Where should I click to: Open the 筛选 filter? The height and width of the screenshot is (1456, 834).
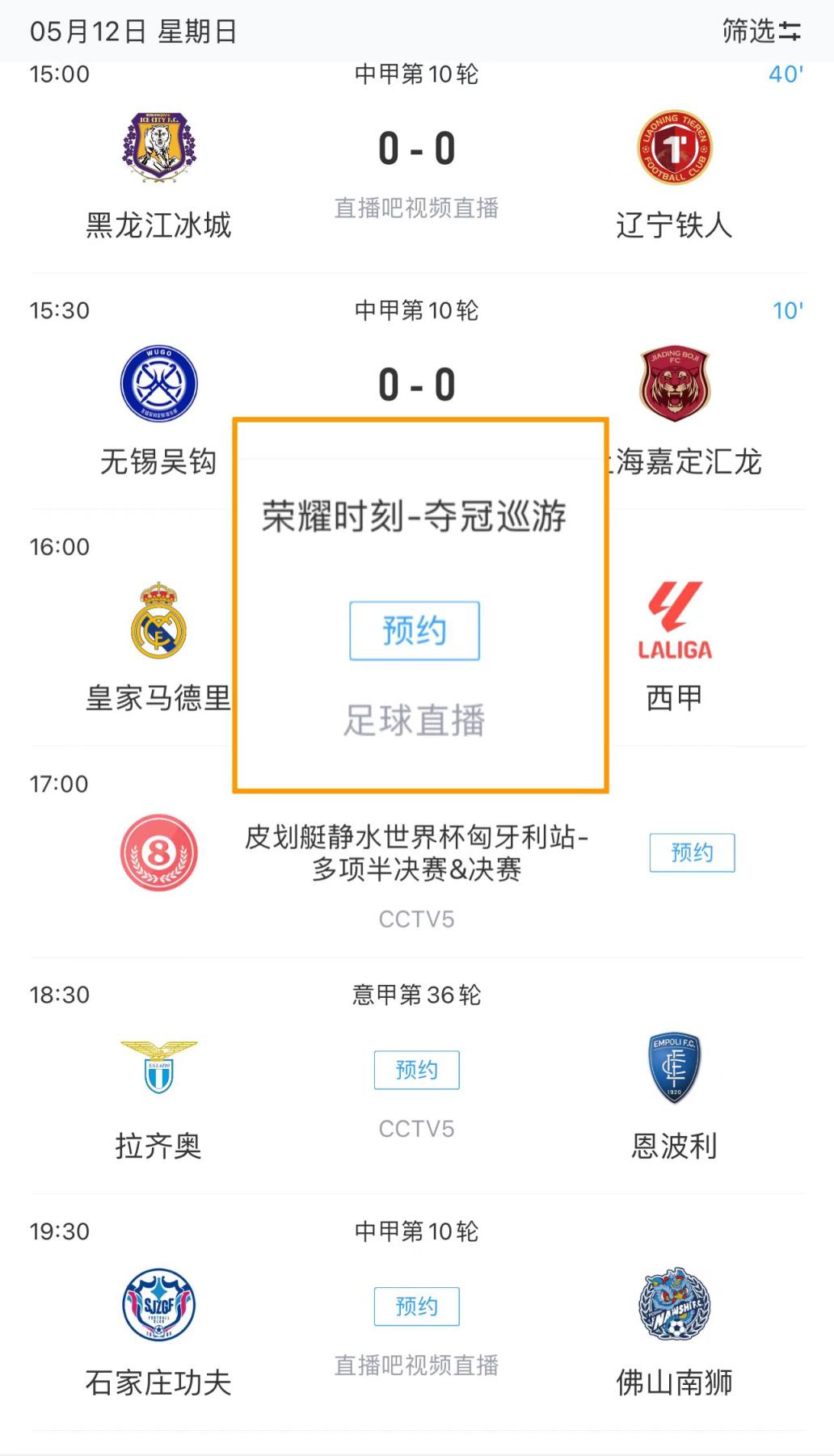[x=760, y=31]
